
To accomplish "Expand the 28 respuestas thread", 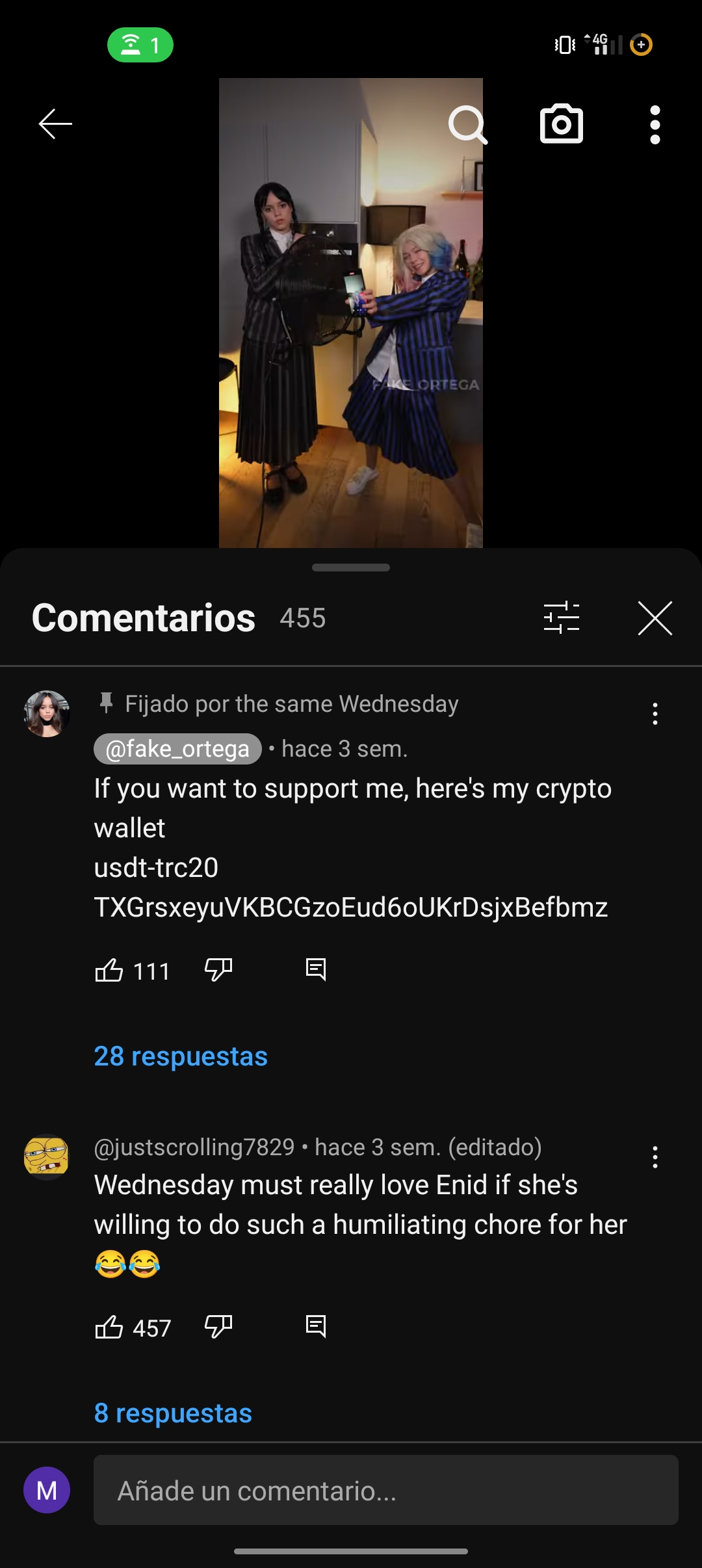I will click(181, 1056).
